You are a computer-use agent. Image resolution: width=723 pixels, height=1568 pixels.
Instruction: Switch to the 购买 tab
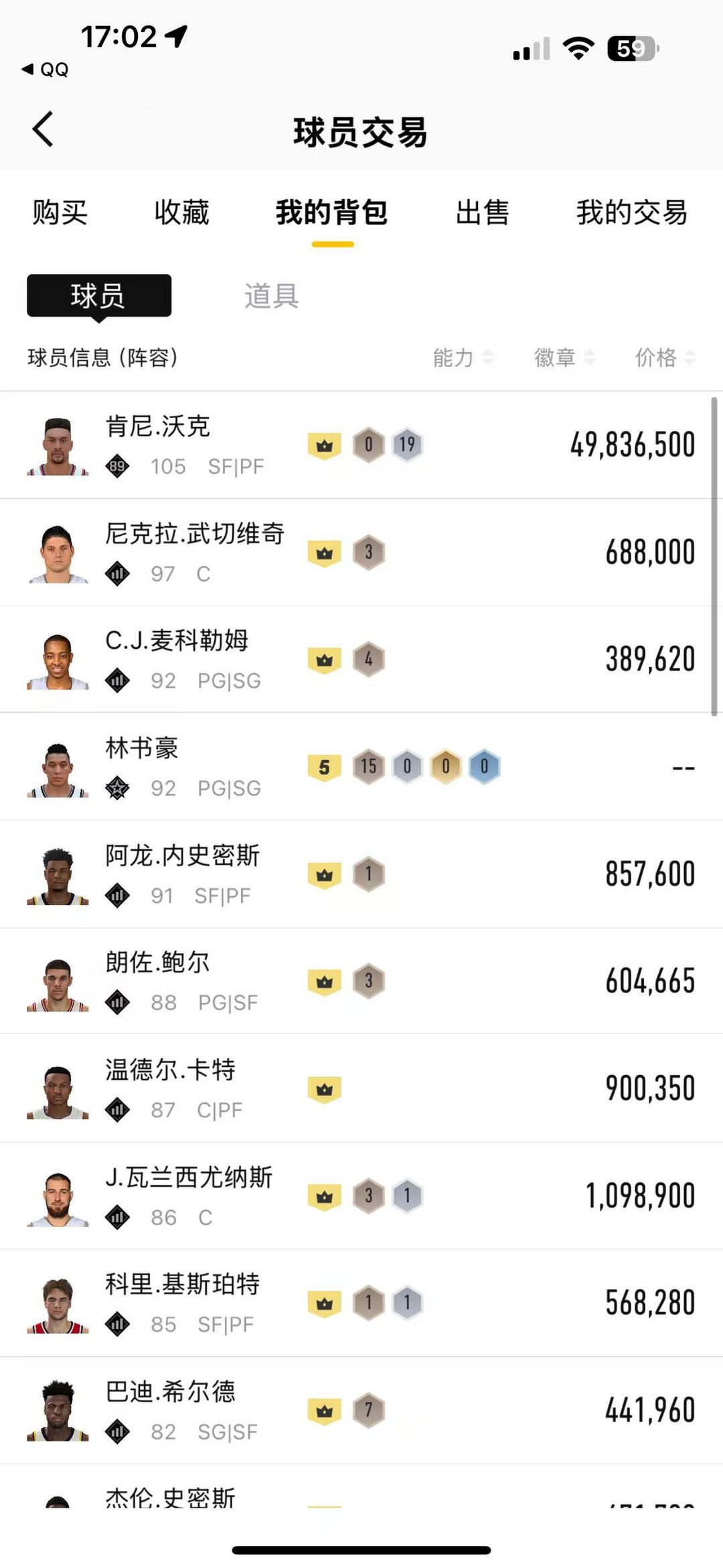(60, 213)
